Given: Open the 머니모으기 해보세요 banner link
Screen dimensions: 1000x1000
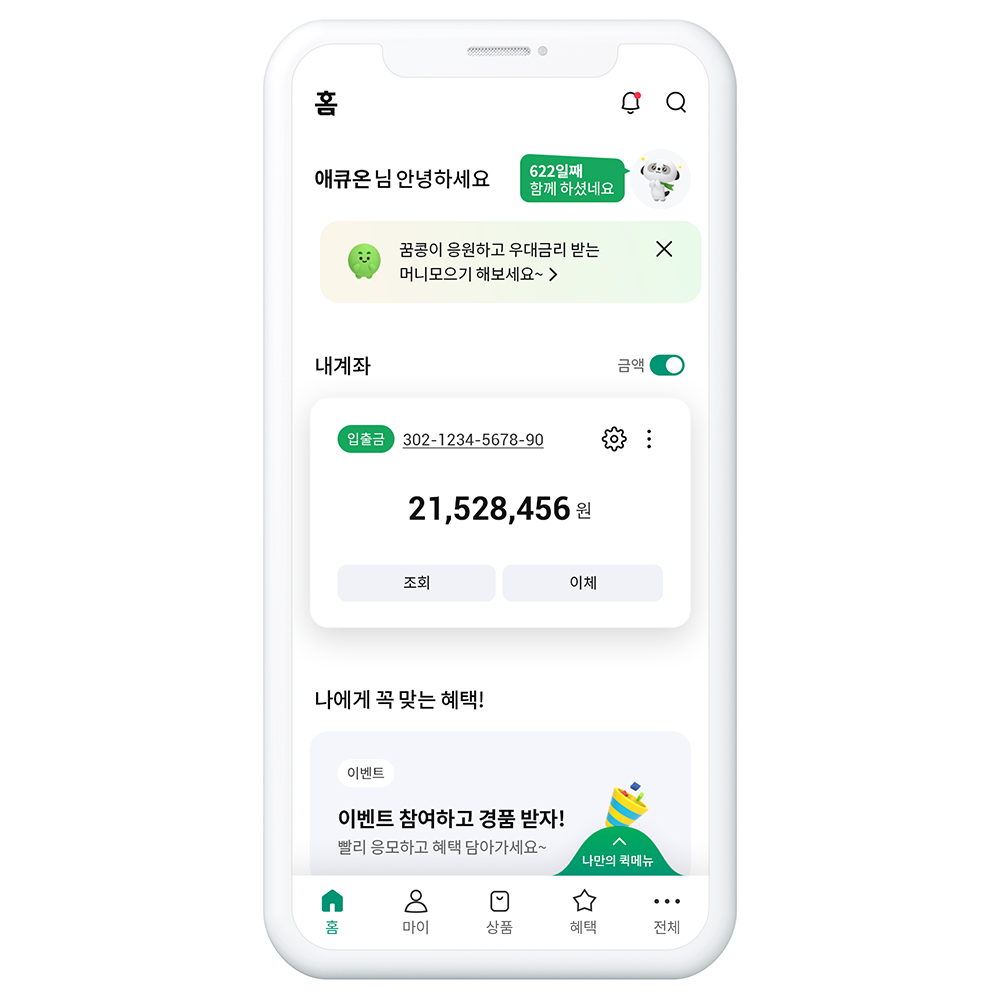Looking at the screenshot, I should point(478,273).
